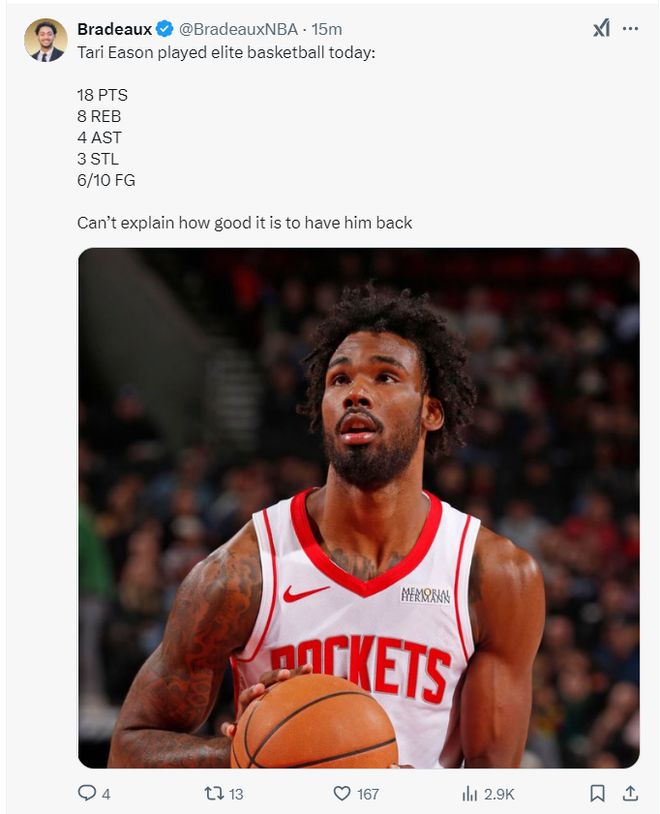The image size is (660, 814).
Task: Share the post via share icon
Action: 630,793
